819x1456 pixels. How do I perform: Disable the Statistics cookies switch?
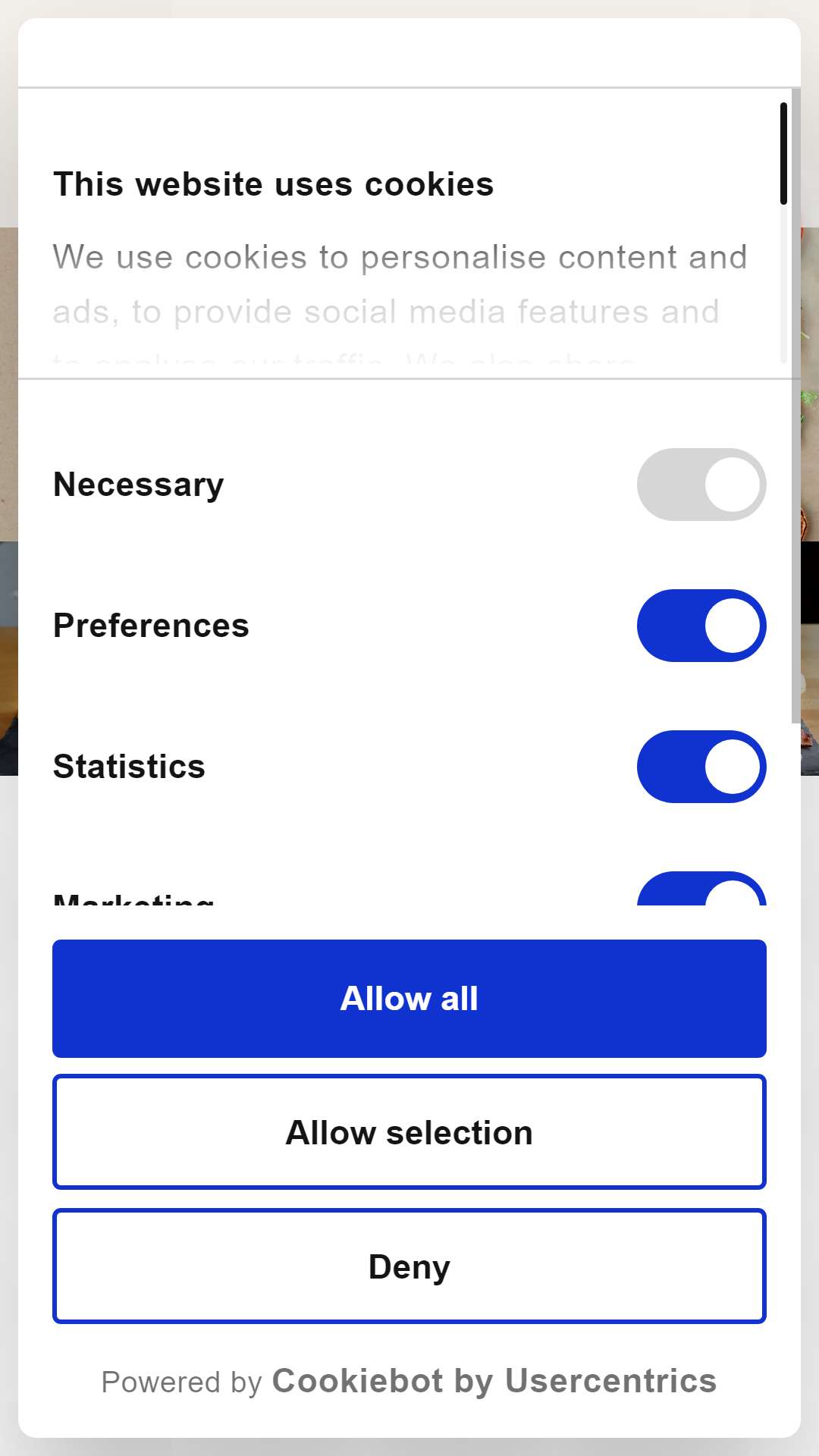[x=701, y=767]
